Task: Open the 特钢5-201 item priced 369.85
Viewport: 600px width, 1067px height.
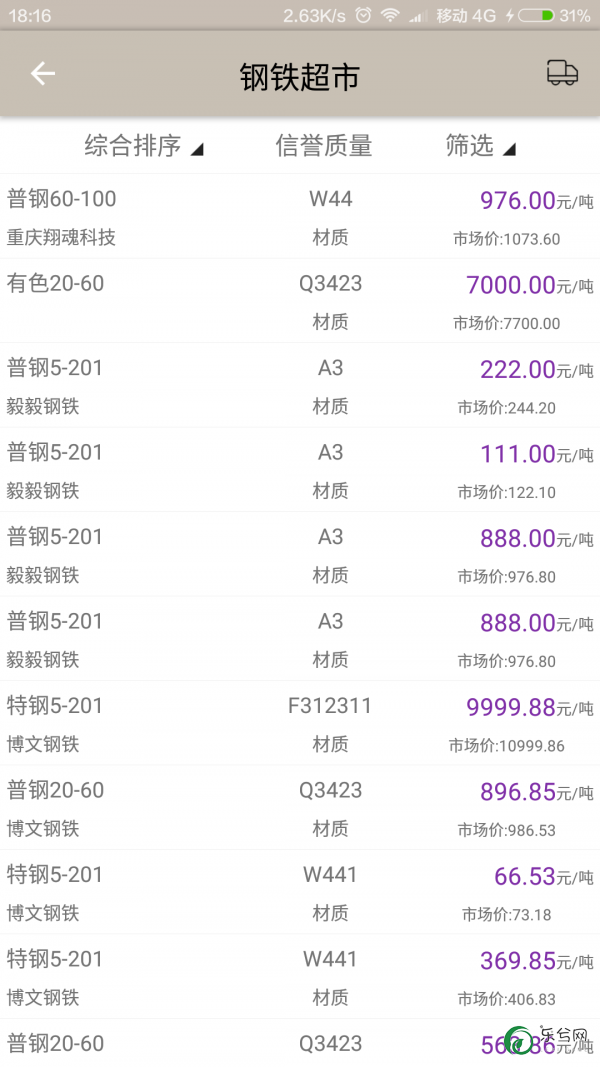Action: tap(300, 976)
